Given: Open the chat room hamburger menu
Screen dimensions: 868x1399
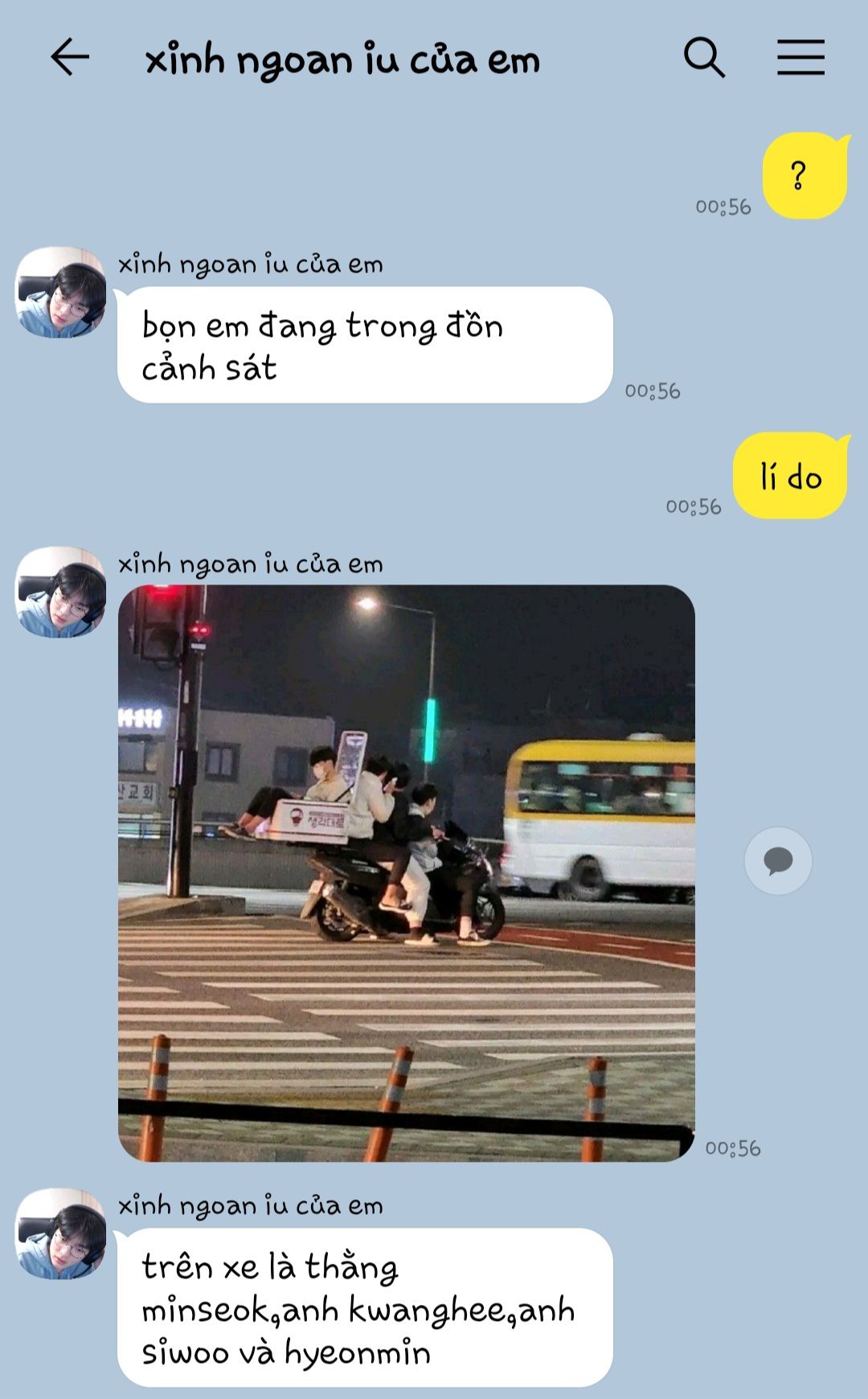Looking at the screenshot, I should click(800, 57).
